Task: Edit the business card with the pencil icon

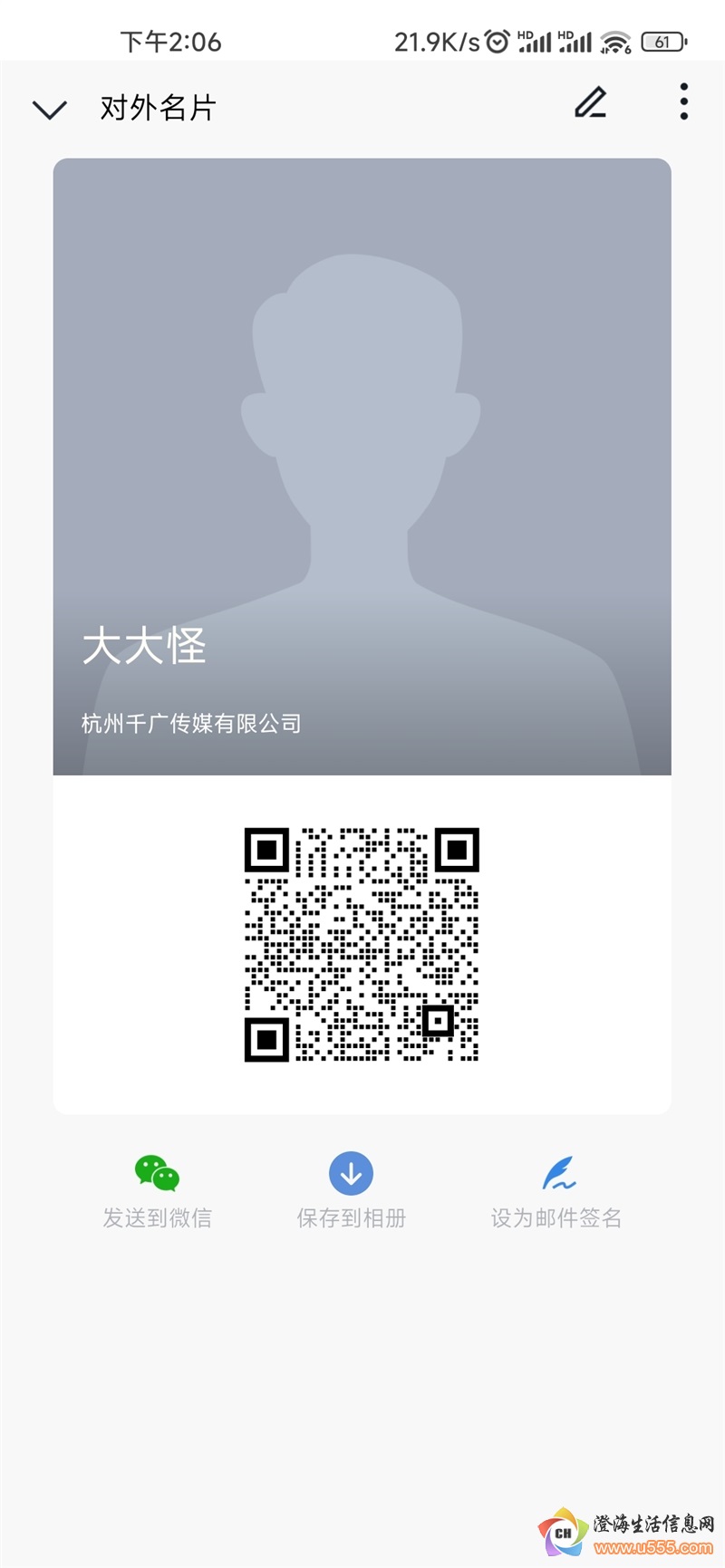Action: [590, 103]
